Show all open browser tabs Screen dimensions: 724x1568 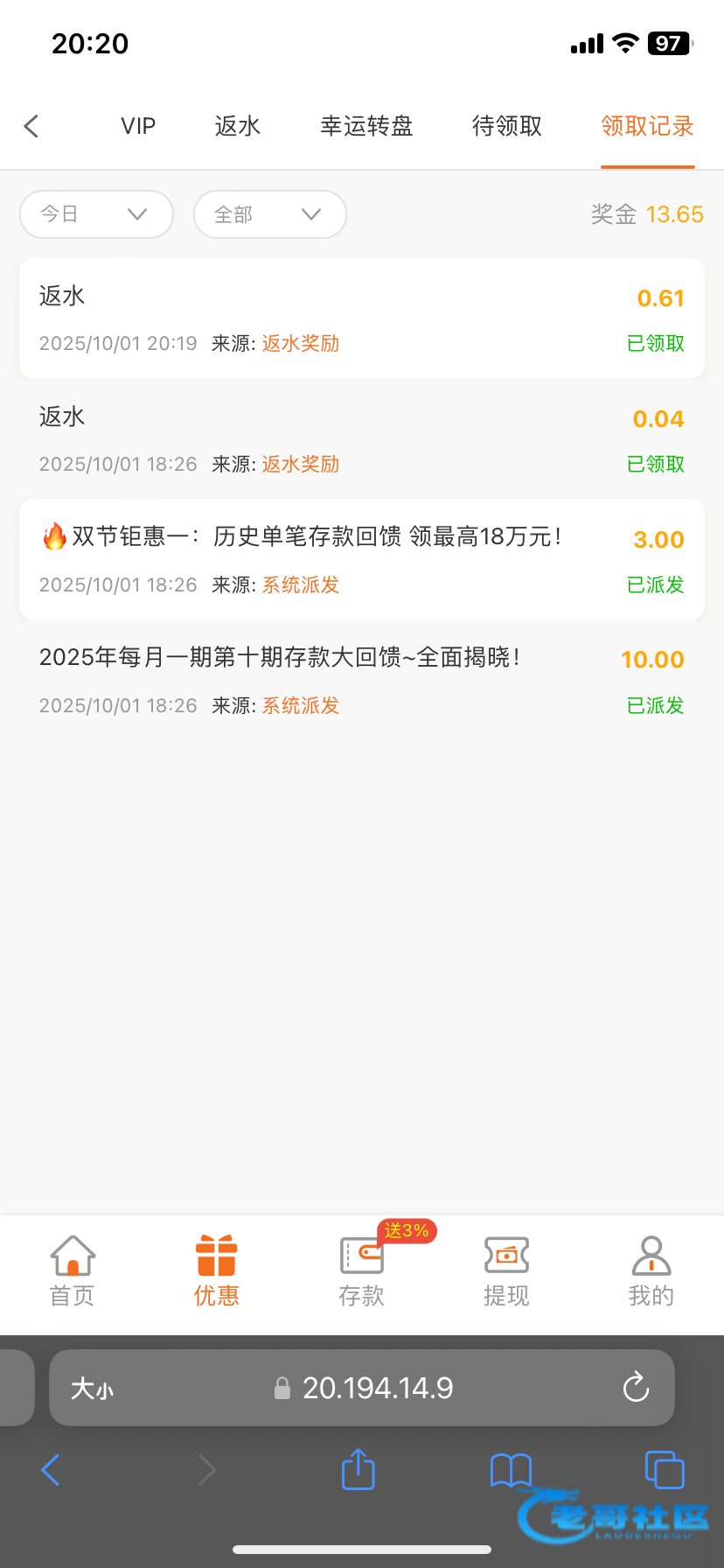click(x=665, y=1469)
